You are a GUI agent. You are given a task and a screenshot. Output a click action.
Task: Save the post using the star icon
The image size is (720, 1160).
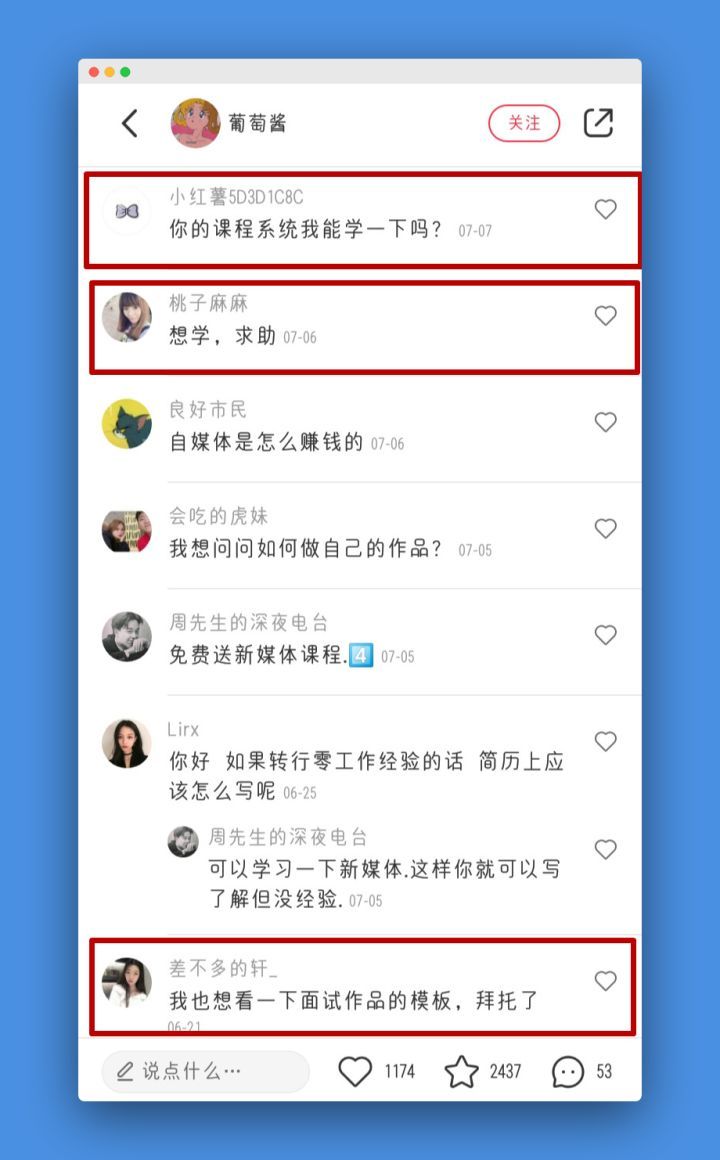(461, 1071)
